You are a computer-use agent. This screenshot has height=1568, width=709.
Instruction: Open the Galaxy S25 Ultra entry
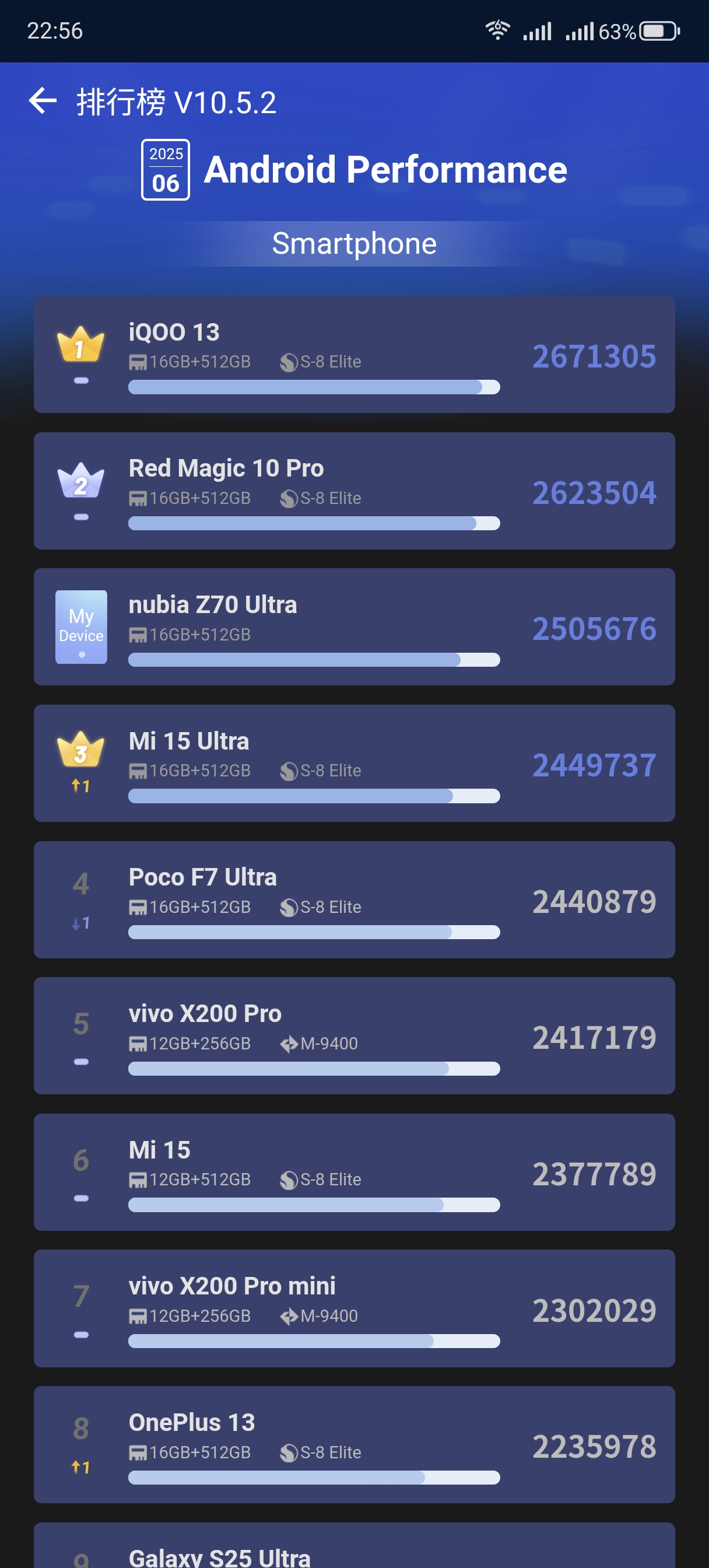coord(354,1549)
